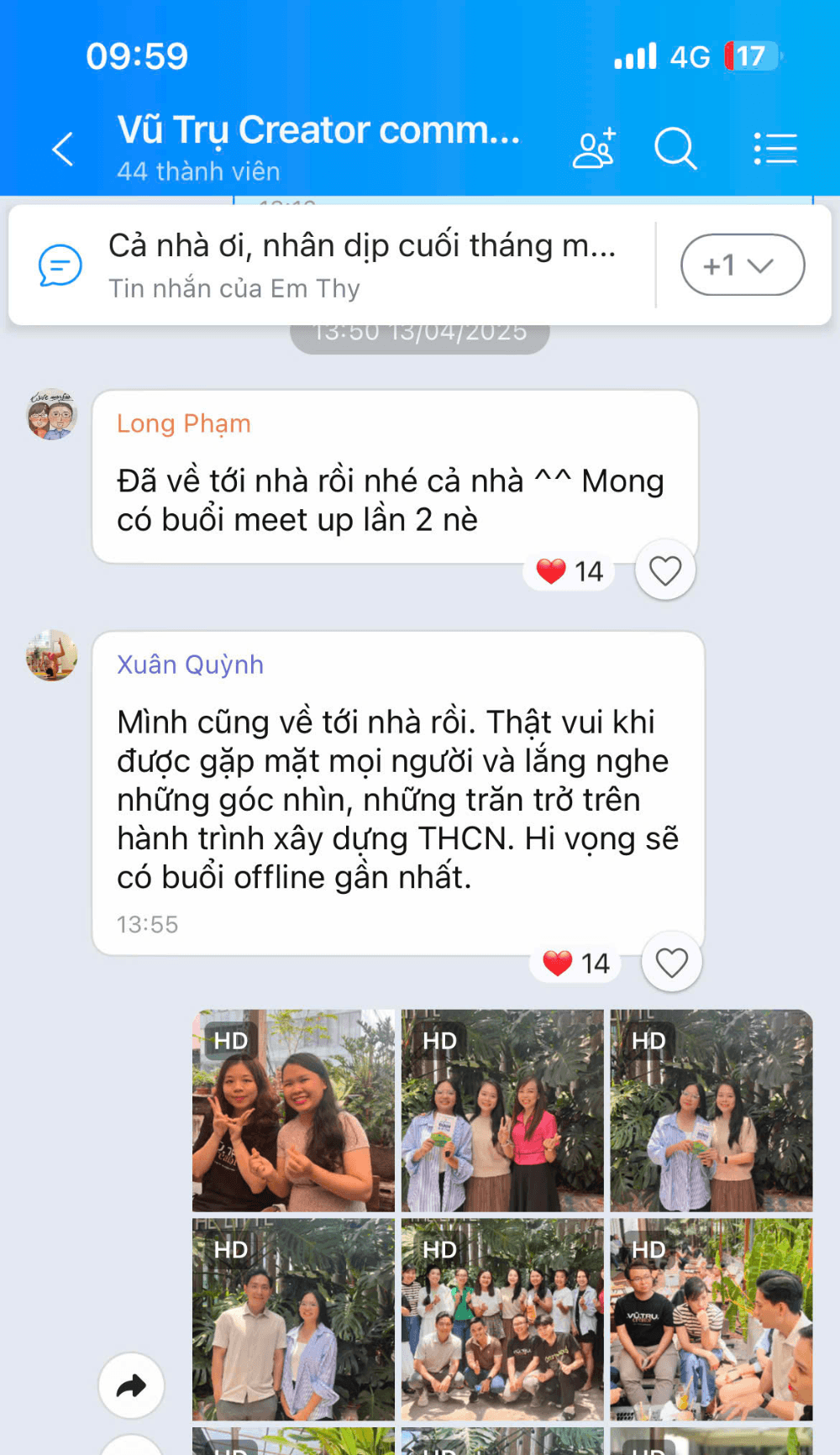Open the add member icon
Viewport: 840px width, 1455px height.
click(x=594, y=150)
